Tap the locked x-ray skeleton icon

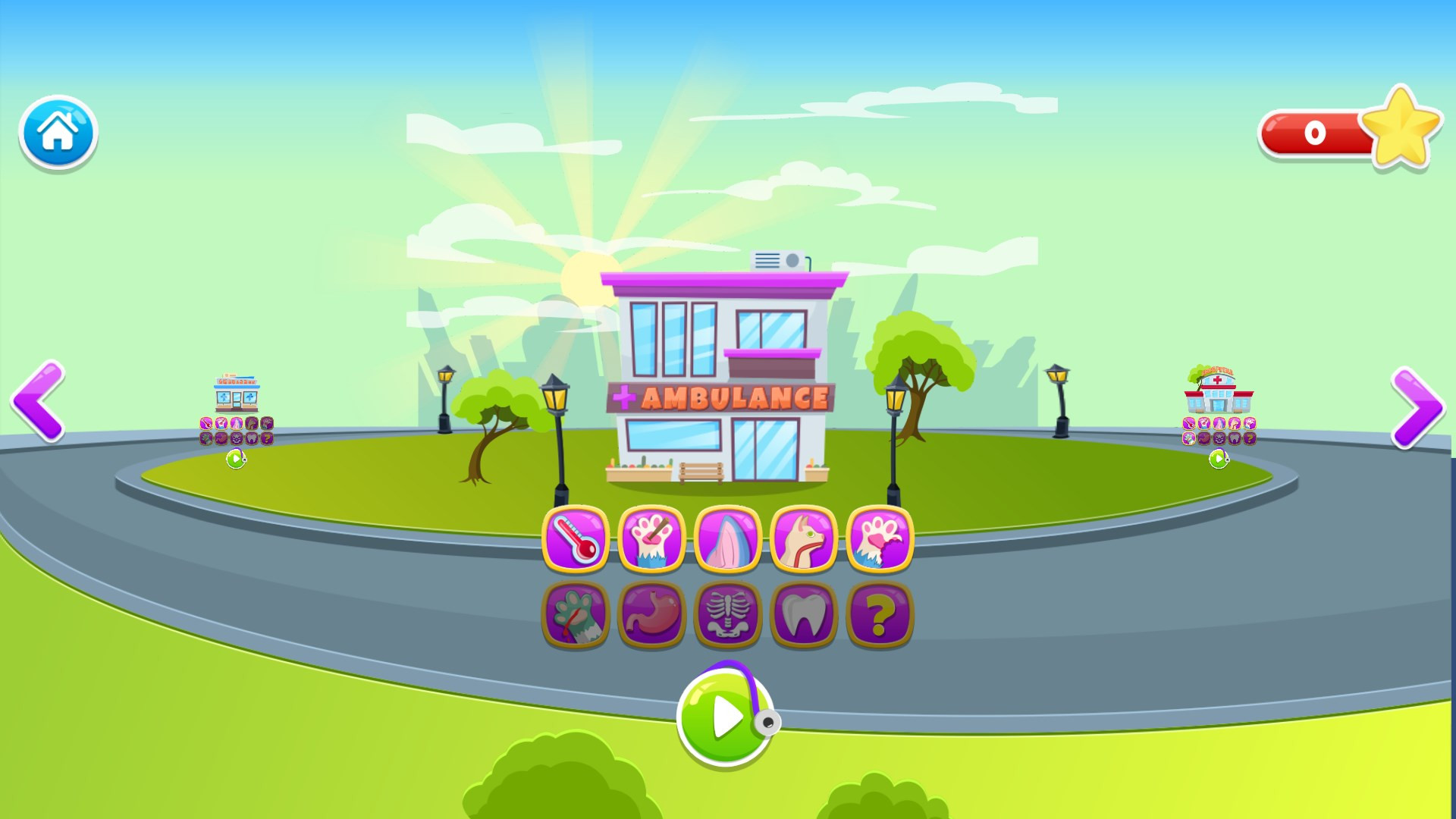(727, 614)
